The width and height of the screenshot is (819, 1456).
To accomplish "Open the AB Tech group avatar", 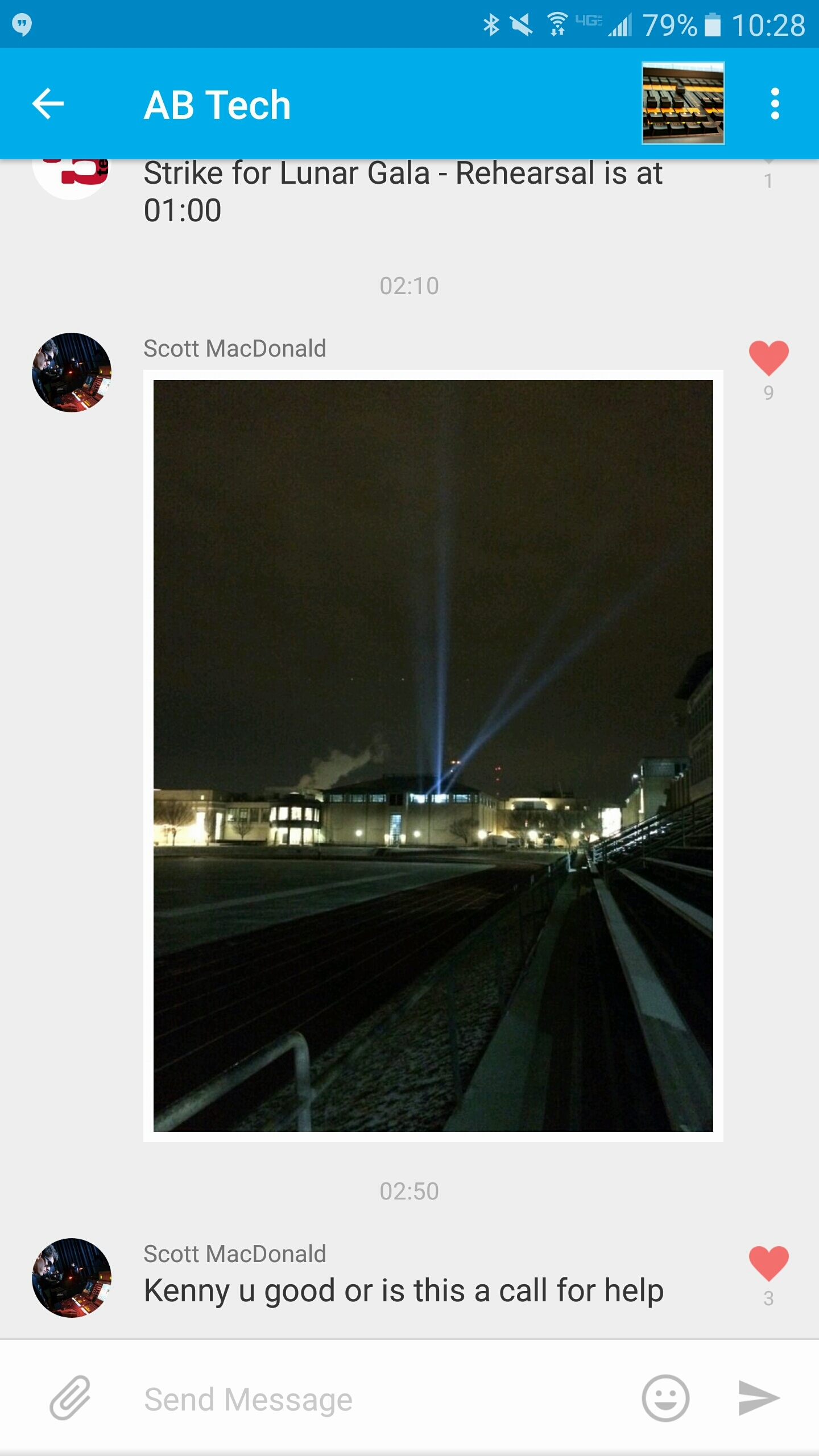I will pos(683,104).
